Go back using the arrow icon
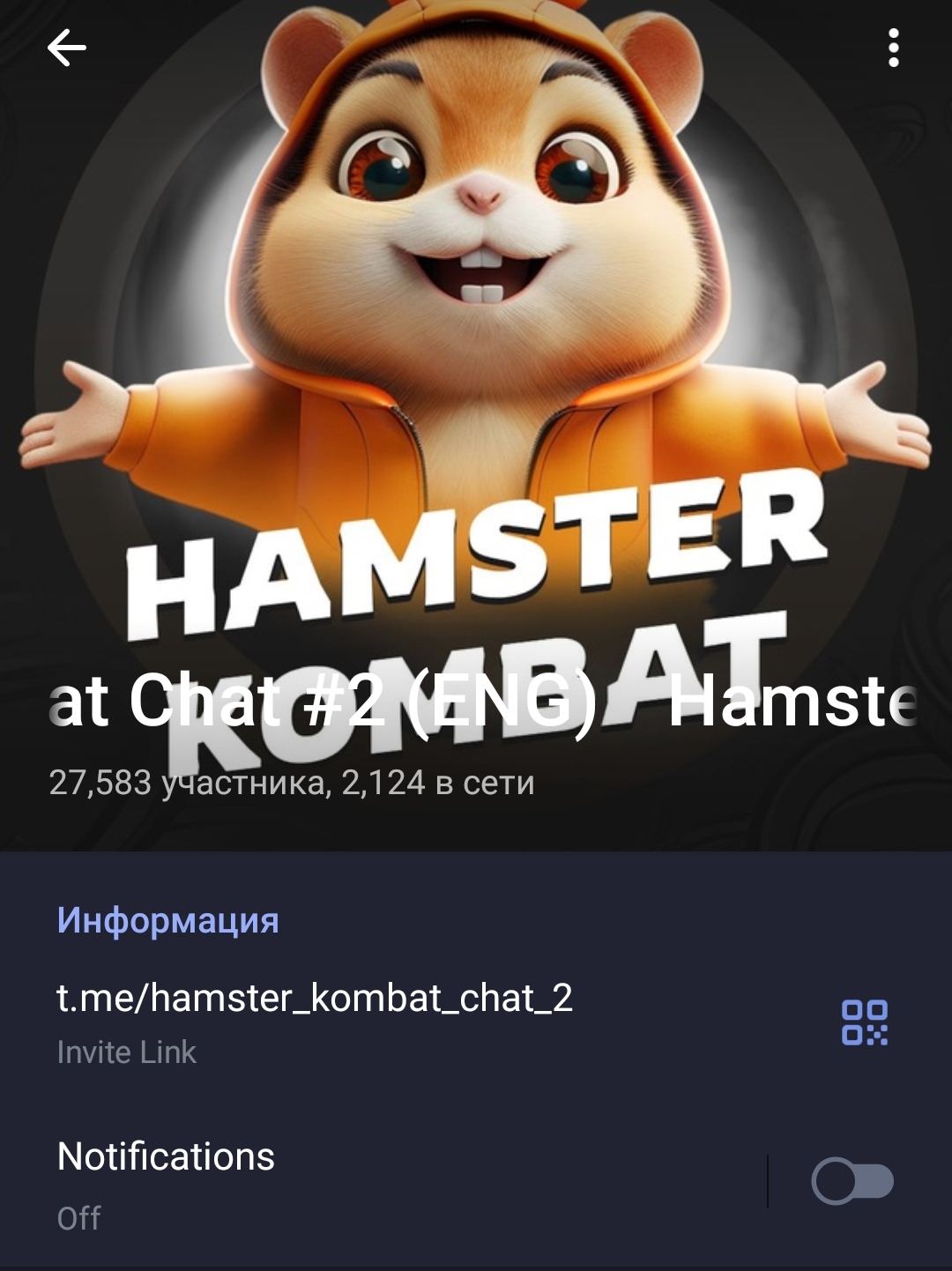This screenshot has height=1271, width=952. (67, 48)
